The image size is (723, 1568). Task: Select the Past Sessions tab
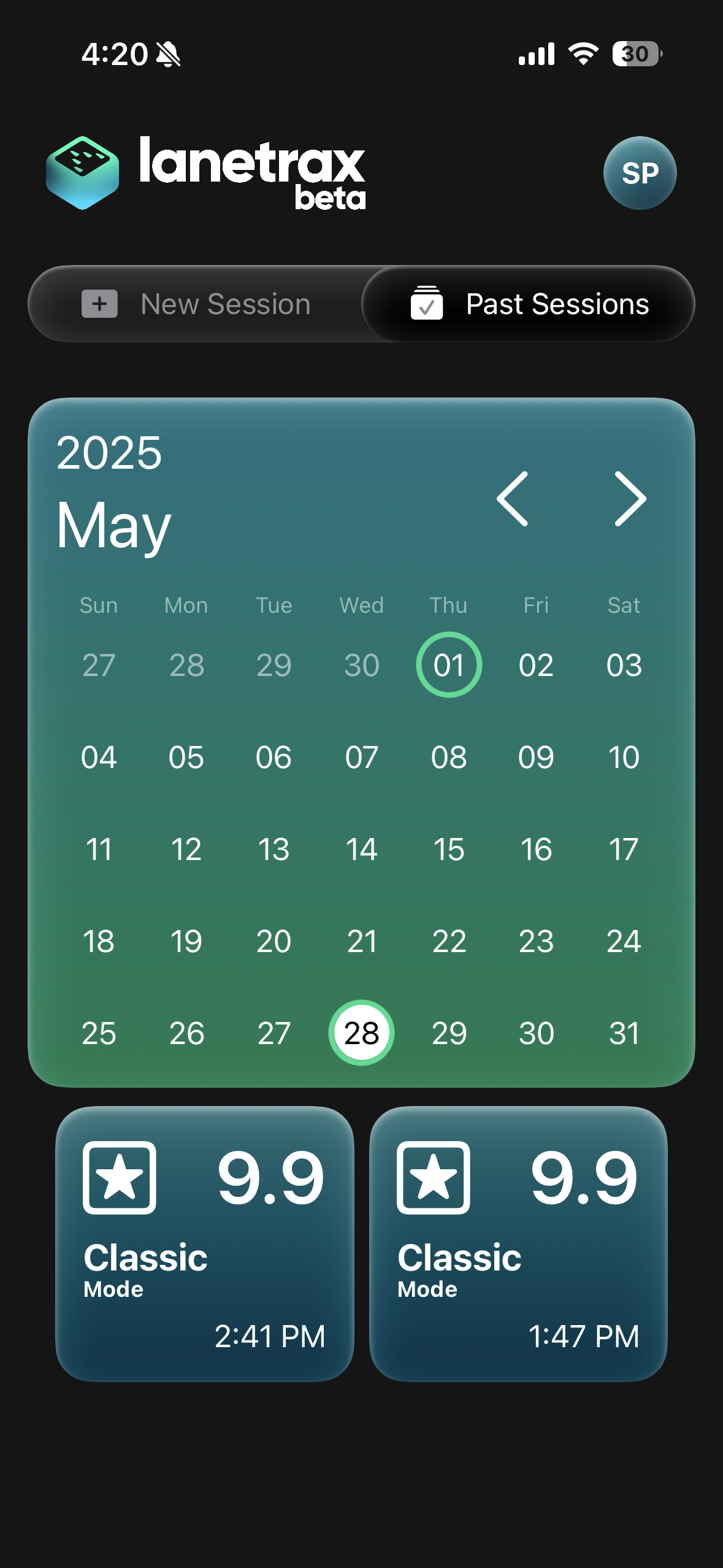point(529,304)
